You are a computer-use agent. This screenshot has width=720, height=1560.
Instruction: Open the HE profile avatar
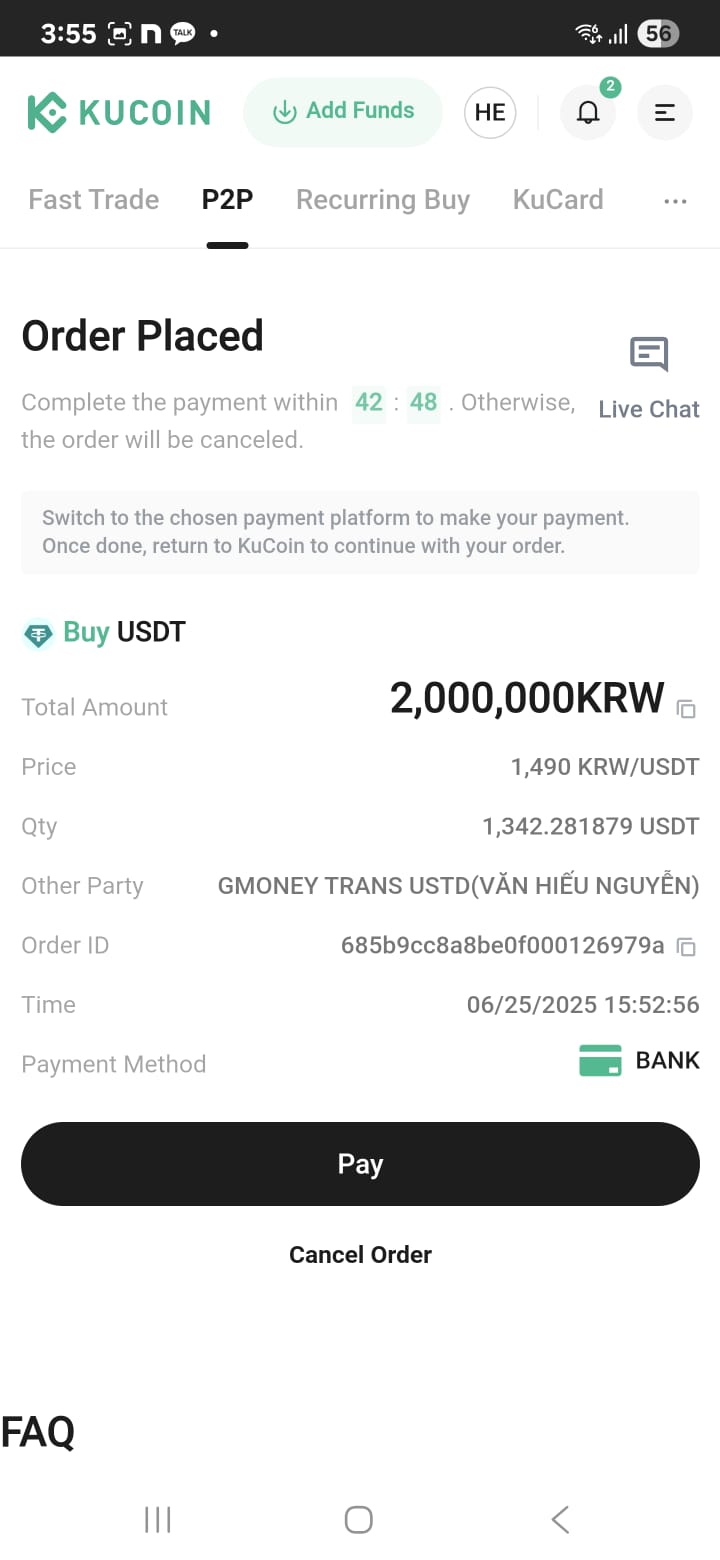coord(490,112)
